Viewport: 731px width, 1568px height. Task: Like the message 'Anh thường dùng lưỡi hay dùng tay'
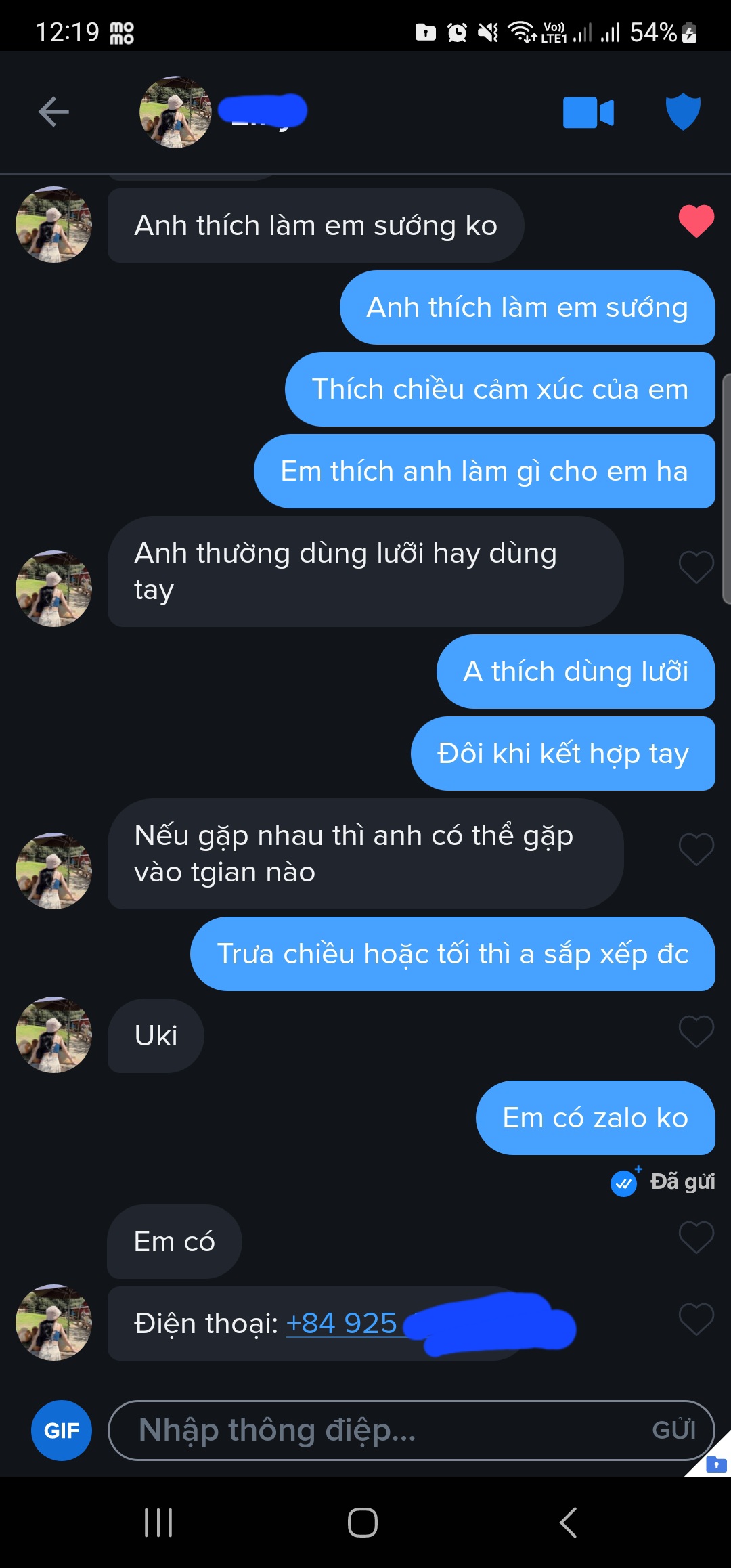click(x=696, y=567)
